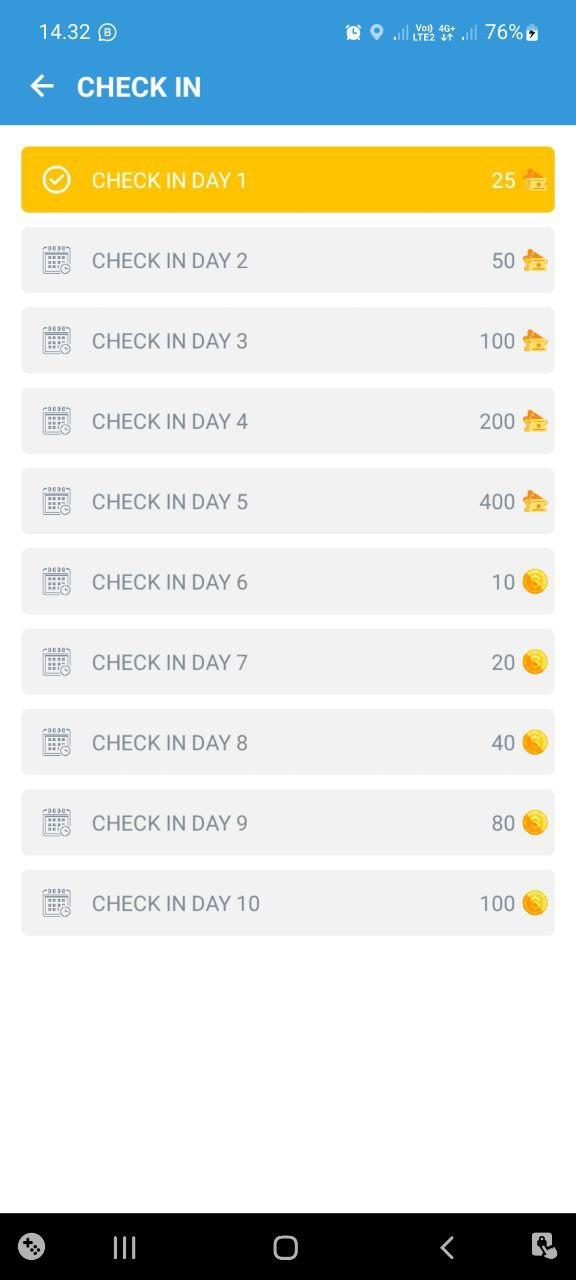Select Check In Day 6 coin reward
Viewport: 576px width, 1280px height.
(288, 581)
